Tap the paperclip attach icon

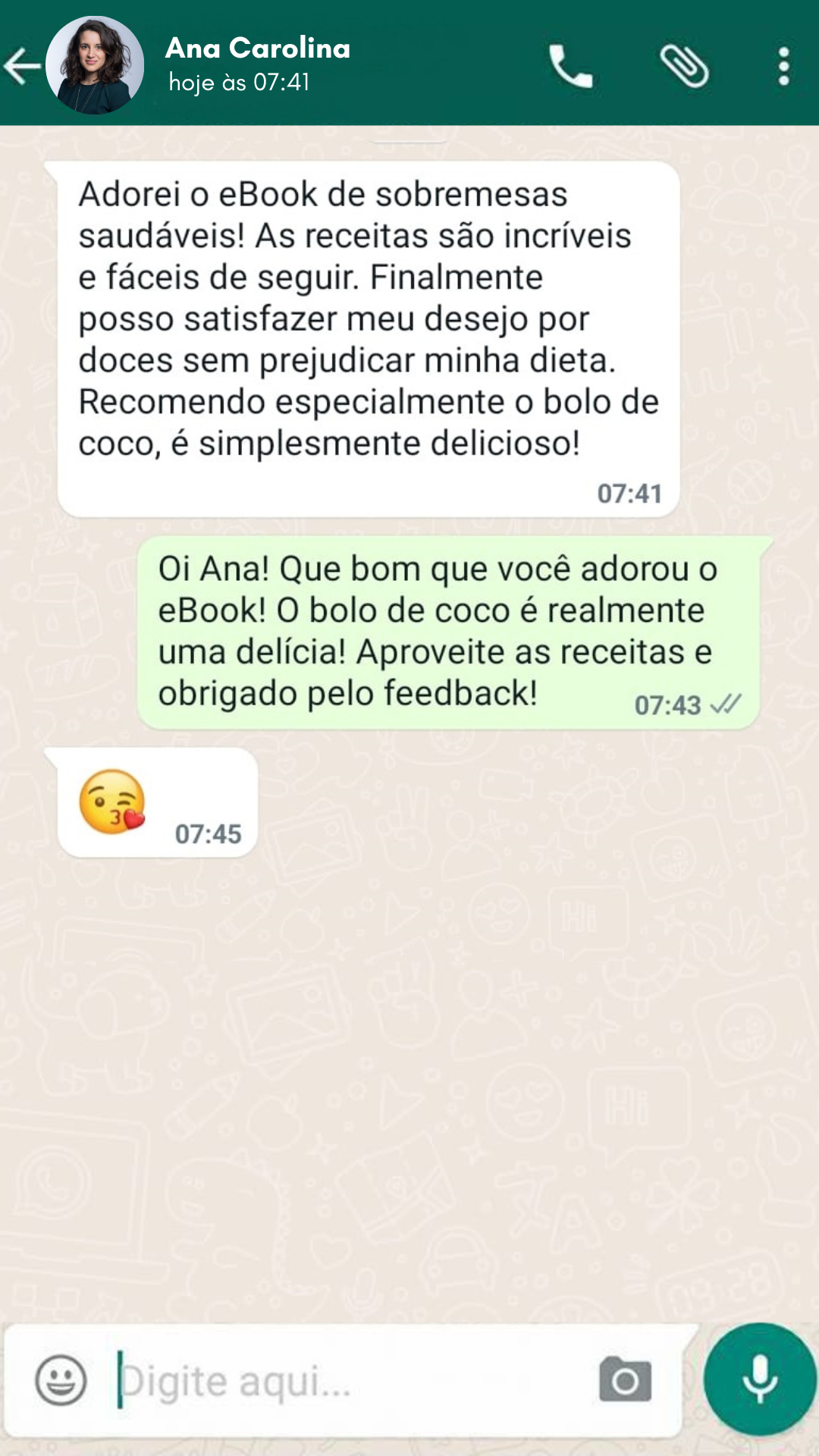[684, 67]
